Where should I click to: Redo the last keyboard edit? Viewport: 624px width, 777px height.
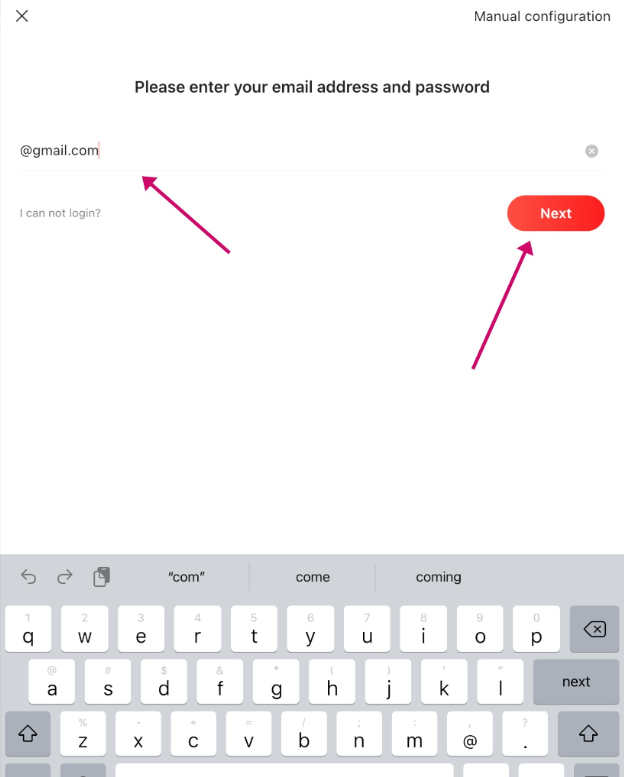(65, 577)
